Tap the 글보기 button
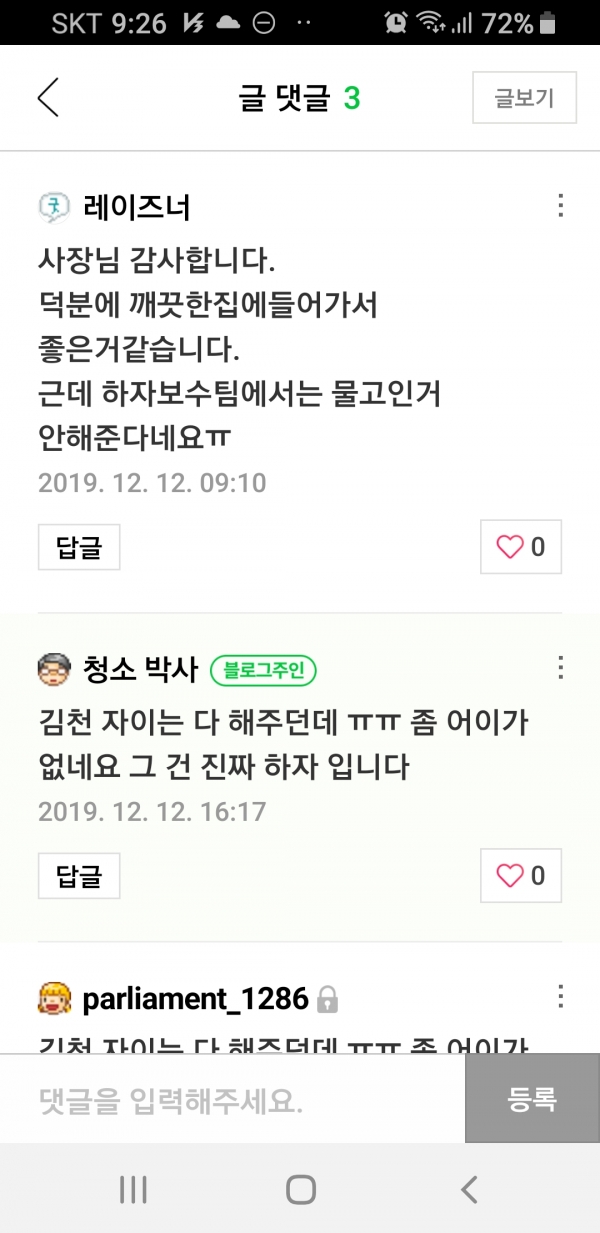Image resolution: width=600 pixels, height=1233 pixels. [524, 98]
